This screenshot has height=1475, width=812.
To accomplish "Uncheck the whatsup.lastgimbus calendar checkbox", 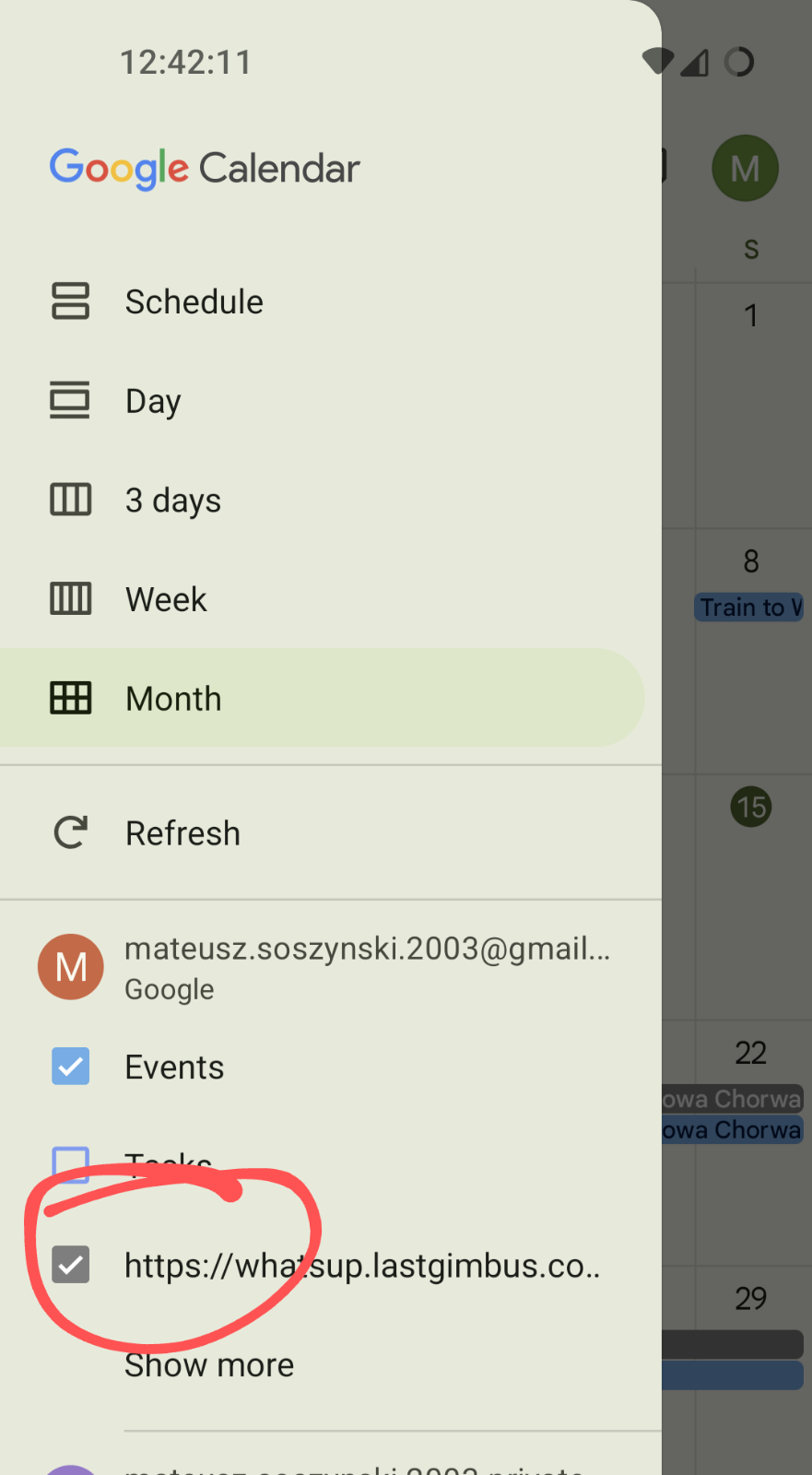I will click(x=71, y=1265).
